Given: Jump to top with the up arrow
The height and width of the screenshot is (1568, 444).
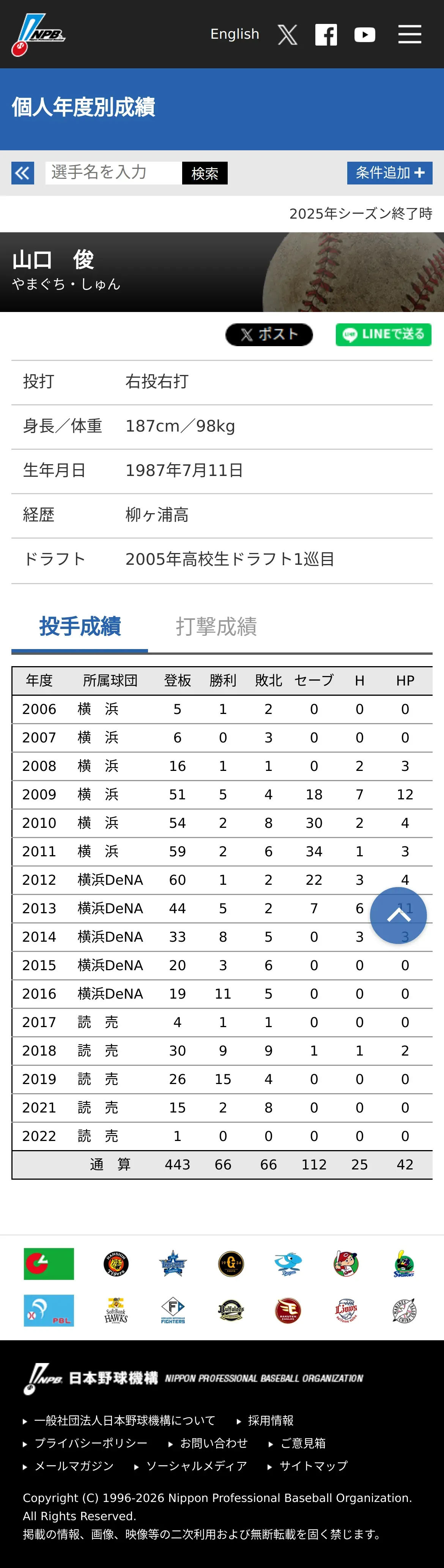Looking at the screenshot, I should 398,915.
